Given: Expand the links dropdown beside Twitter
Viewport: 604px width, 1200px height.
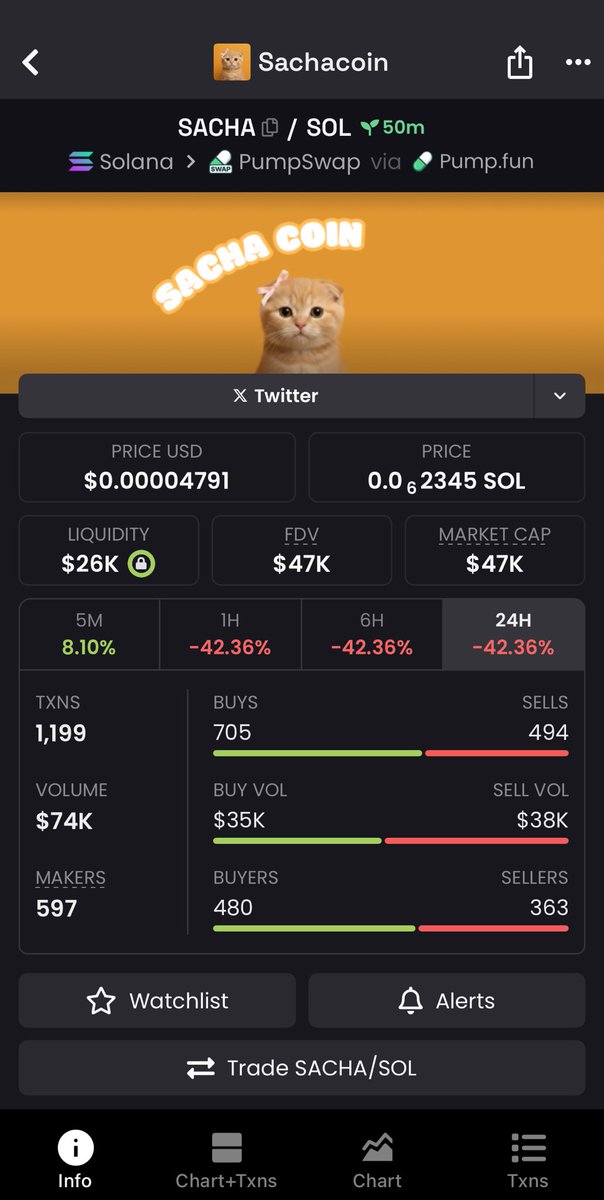Looking at the screenshot, I should pos(560,396).
